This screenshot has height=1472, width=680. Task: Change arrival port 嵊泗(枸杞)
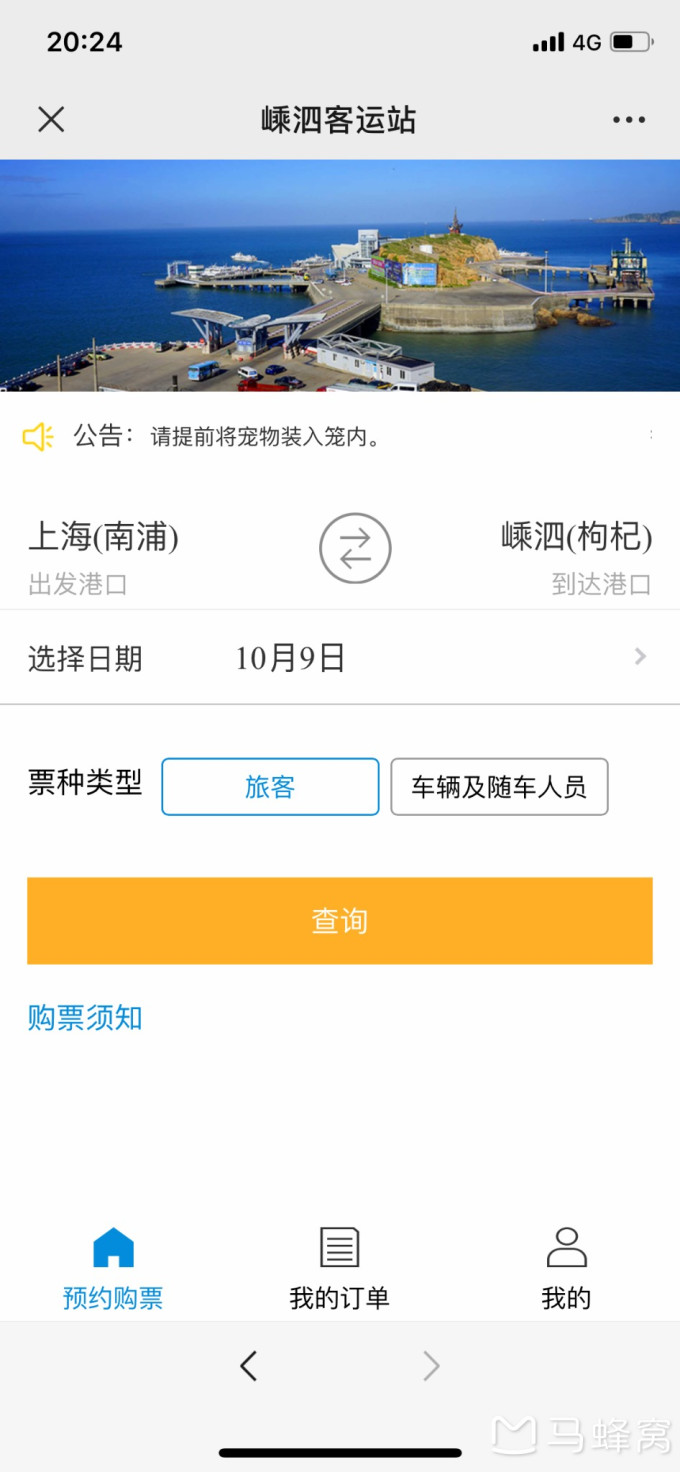click(x=576, y=538)
